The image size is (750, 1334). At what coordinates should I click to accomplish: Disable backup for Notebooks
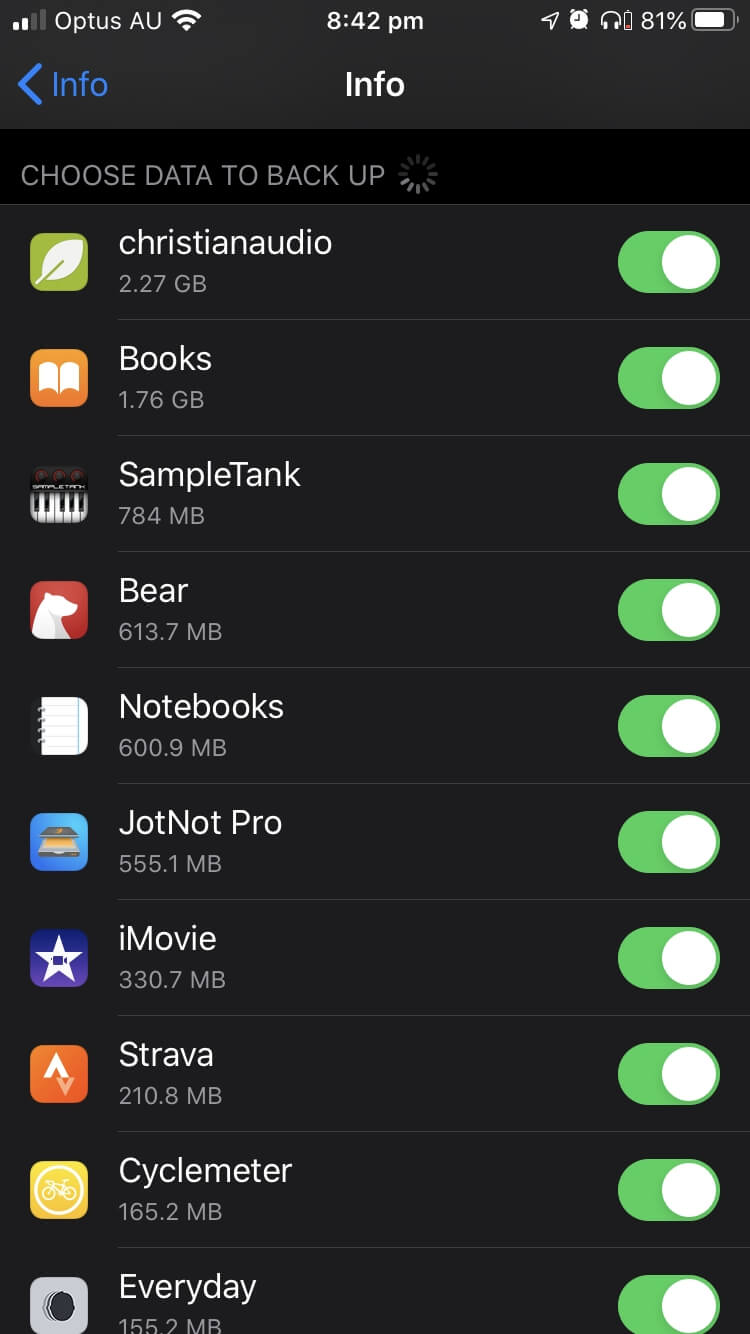click(668, 726)
